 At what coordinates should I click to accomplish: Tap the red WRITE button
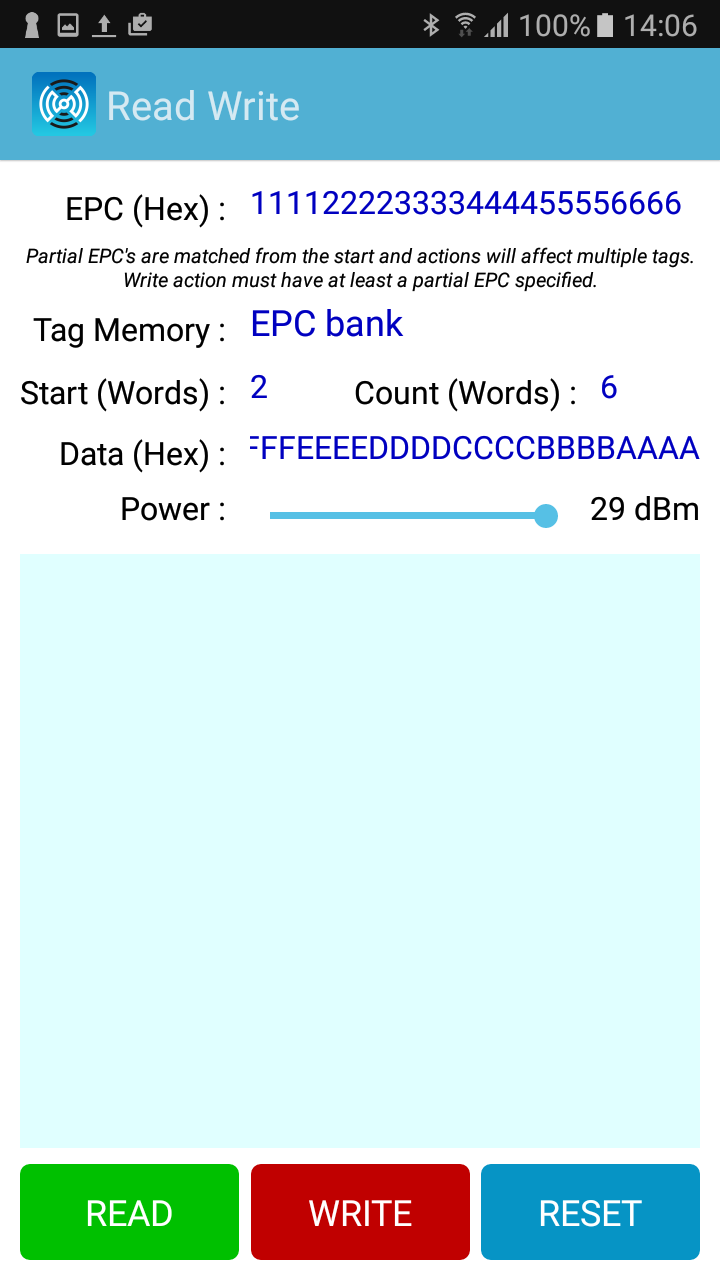[360, 1212]
